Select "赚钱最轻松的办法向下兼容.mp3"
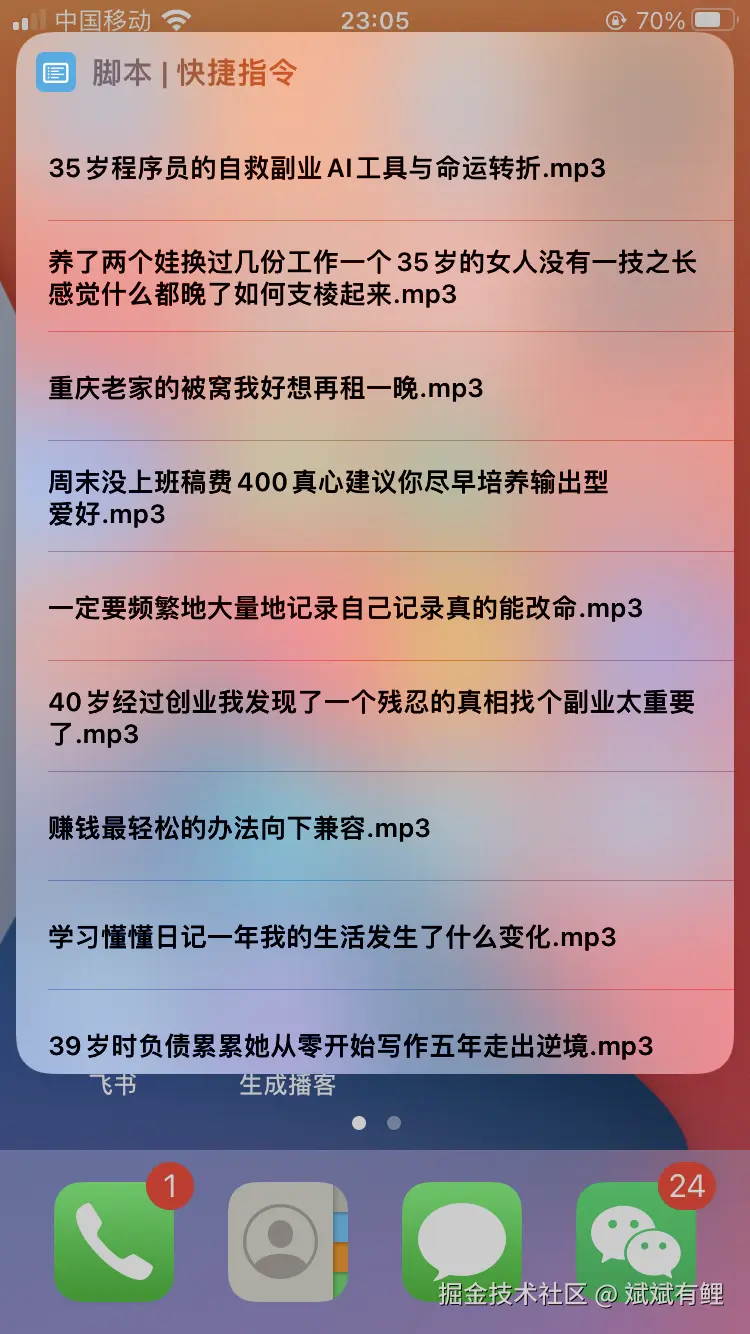Image resolution: width=750 pixels, height=1334 pixels. tap(240, 828)
